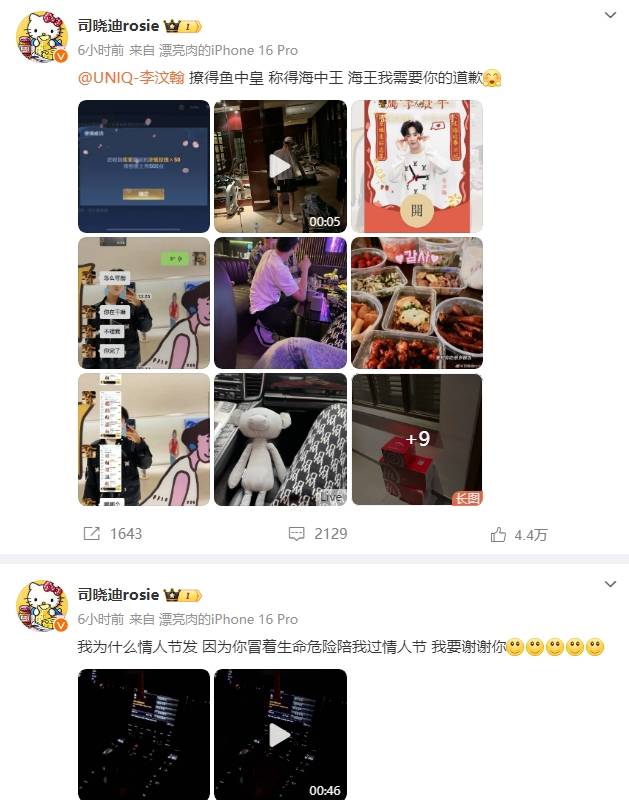629x800 pixels.
Task: Expand the first post's dropdown chevron
Action: 612,16
